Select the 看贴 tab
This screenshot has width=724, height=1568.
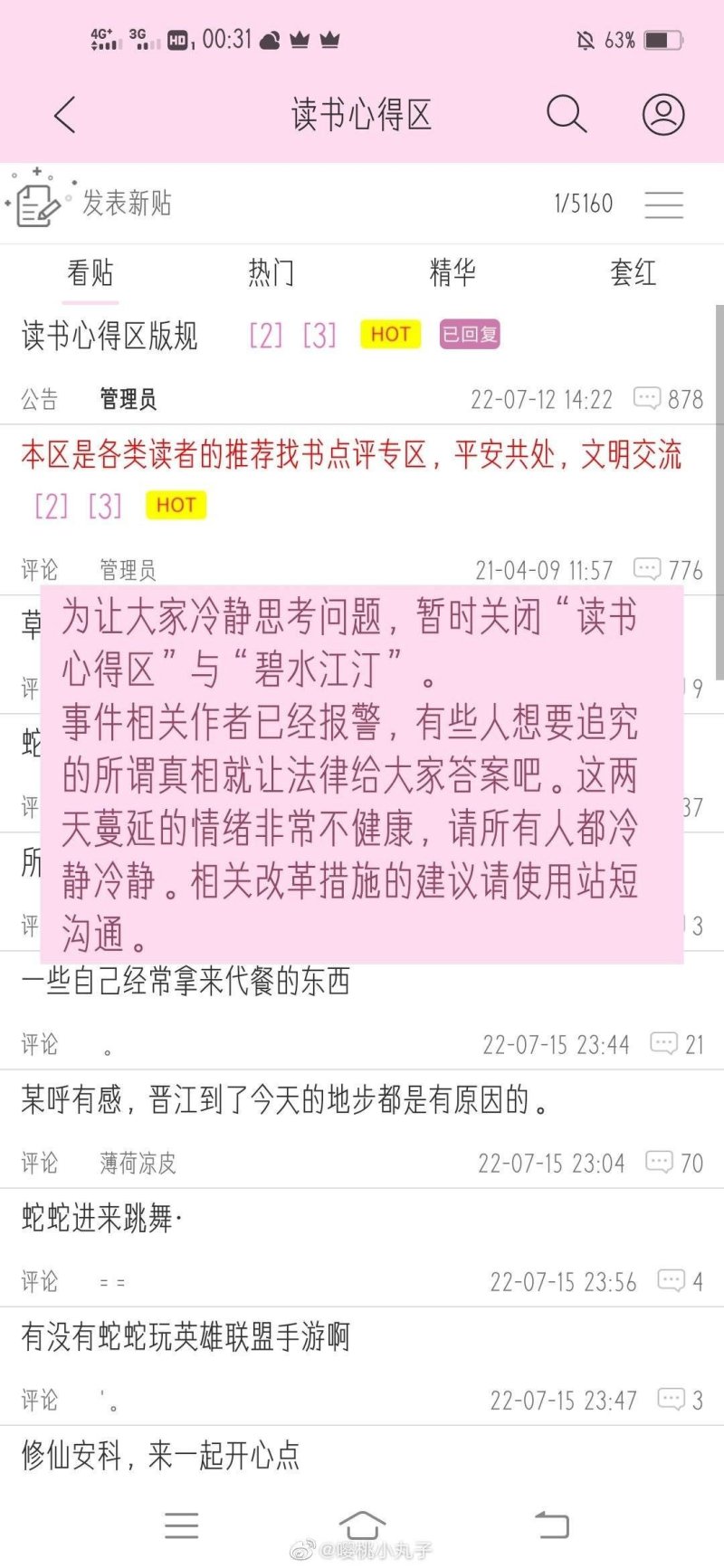(90, 272)
